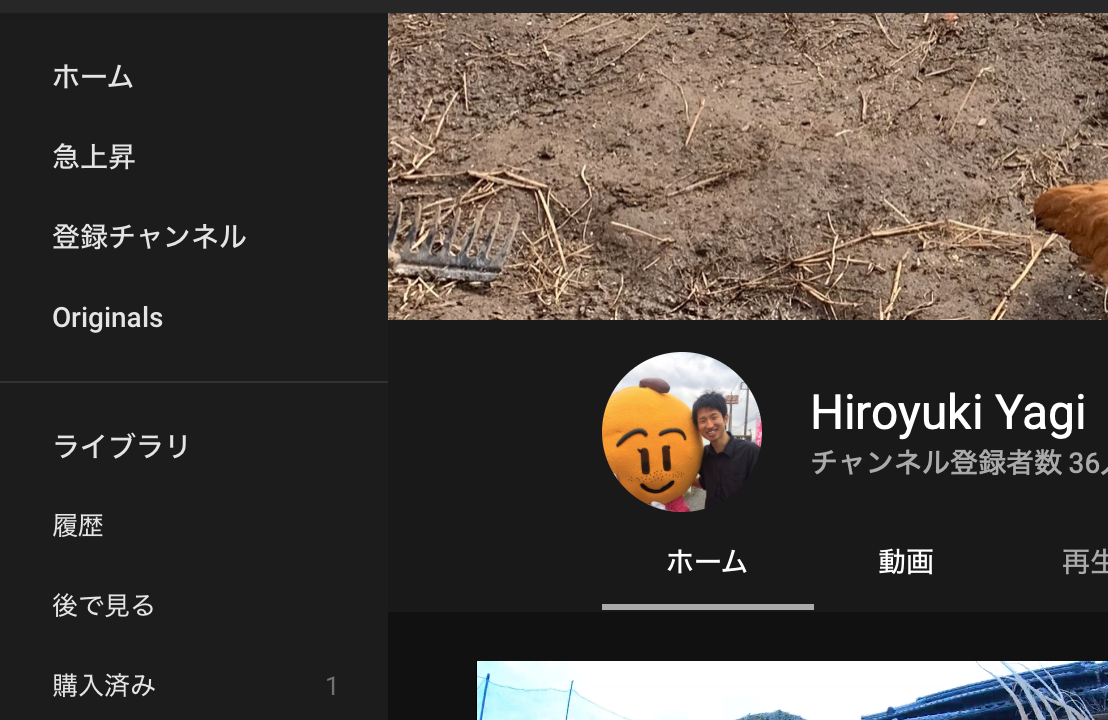Open Originals in the sidebar
The height and width of the screenshot is (720, 1108).
(x=108, y=318)
